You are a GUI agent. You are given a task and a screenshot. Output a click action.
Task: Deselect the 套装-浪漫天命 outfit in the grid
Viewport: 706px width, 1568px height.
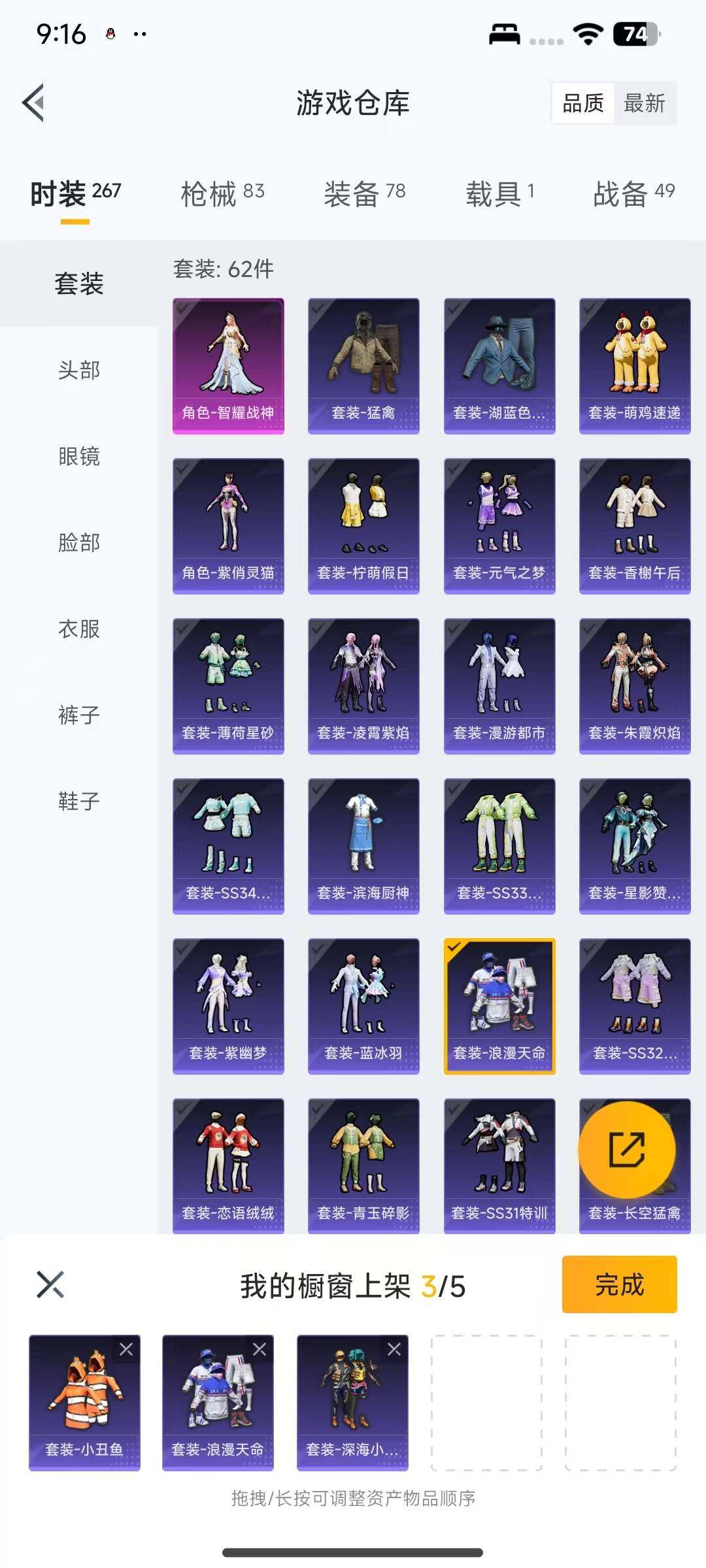tap(499, 1006)
